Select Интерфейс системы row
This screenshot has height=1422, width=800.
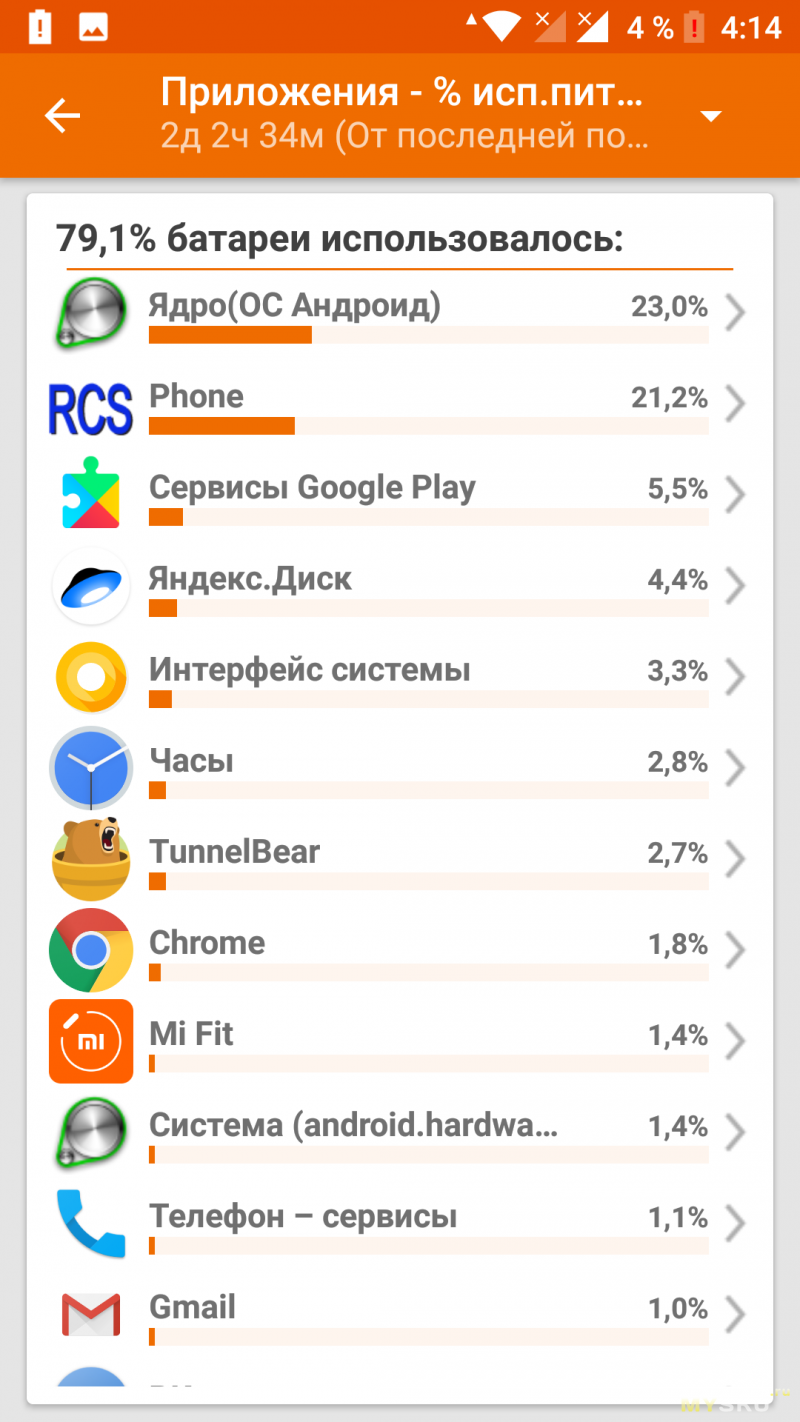[400, 678]
